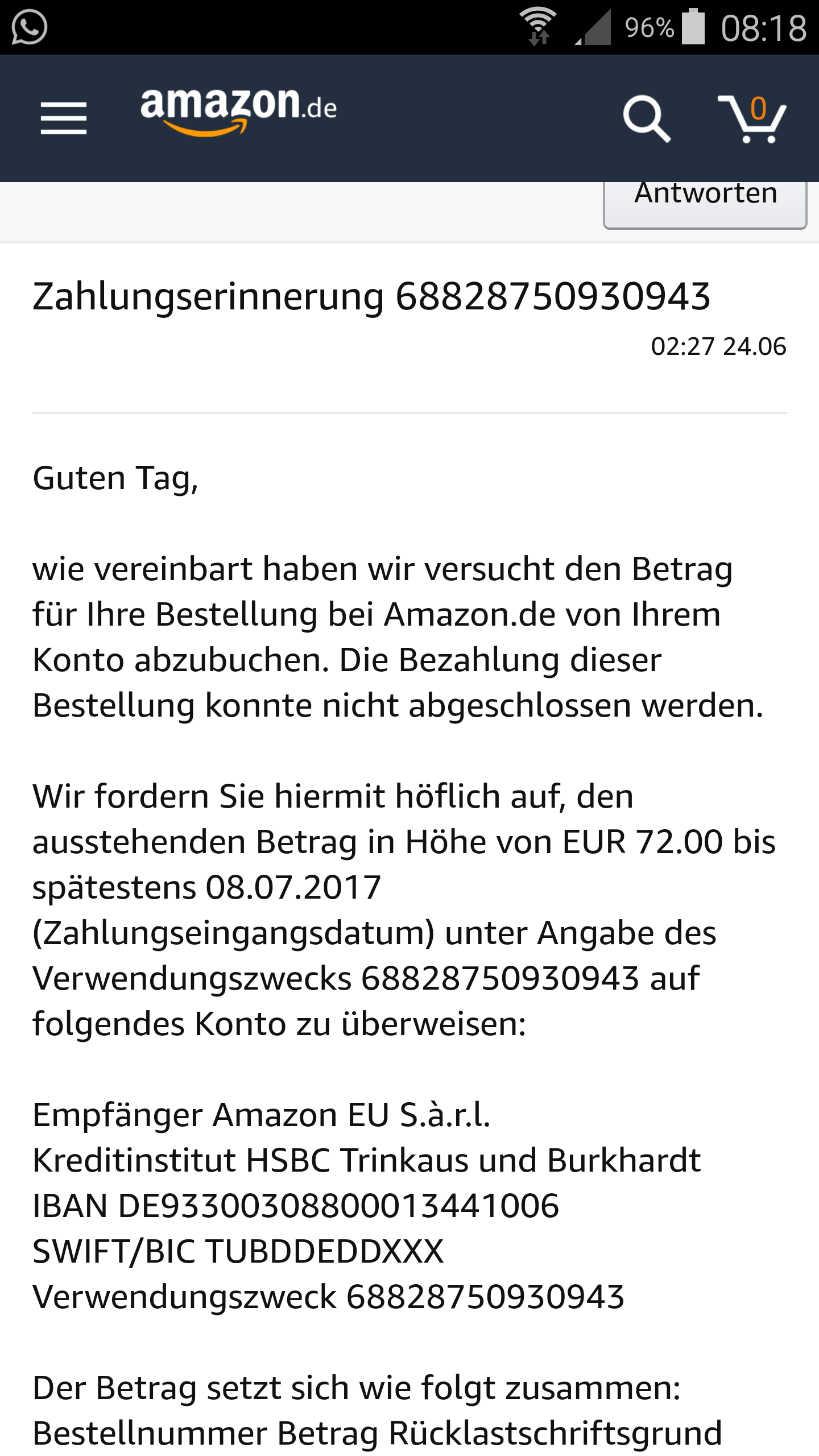View the shopping cart
Image resolution: width=819 pixels, height=1456 pixels.
coord(752,118)
